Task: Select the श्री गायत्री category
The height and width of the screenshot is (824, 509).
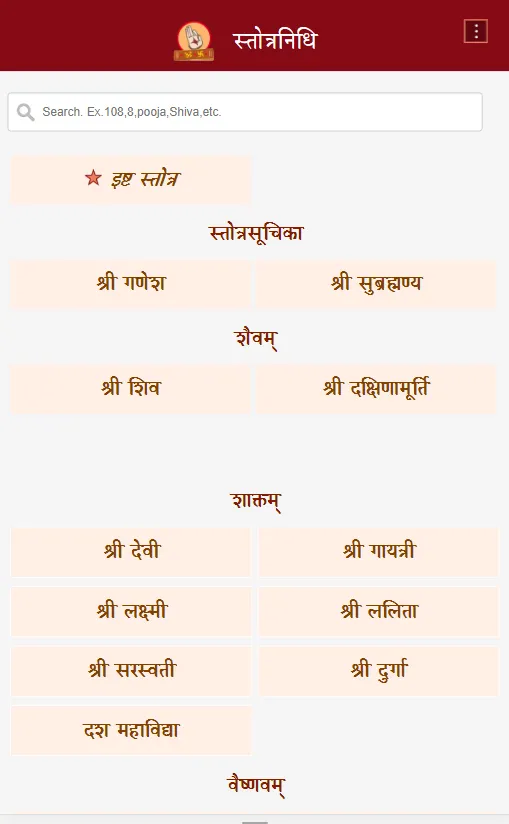Action: click(379, 552)
